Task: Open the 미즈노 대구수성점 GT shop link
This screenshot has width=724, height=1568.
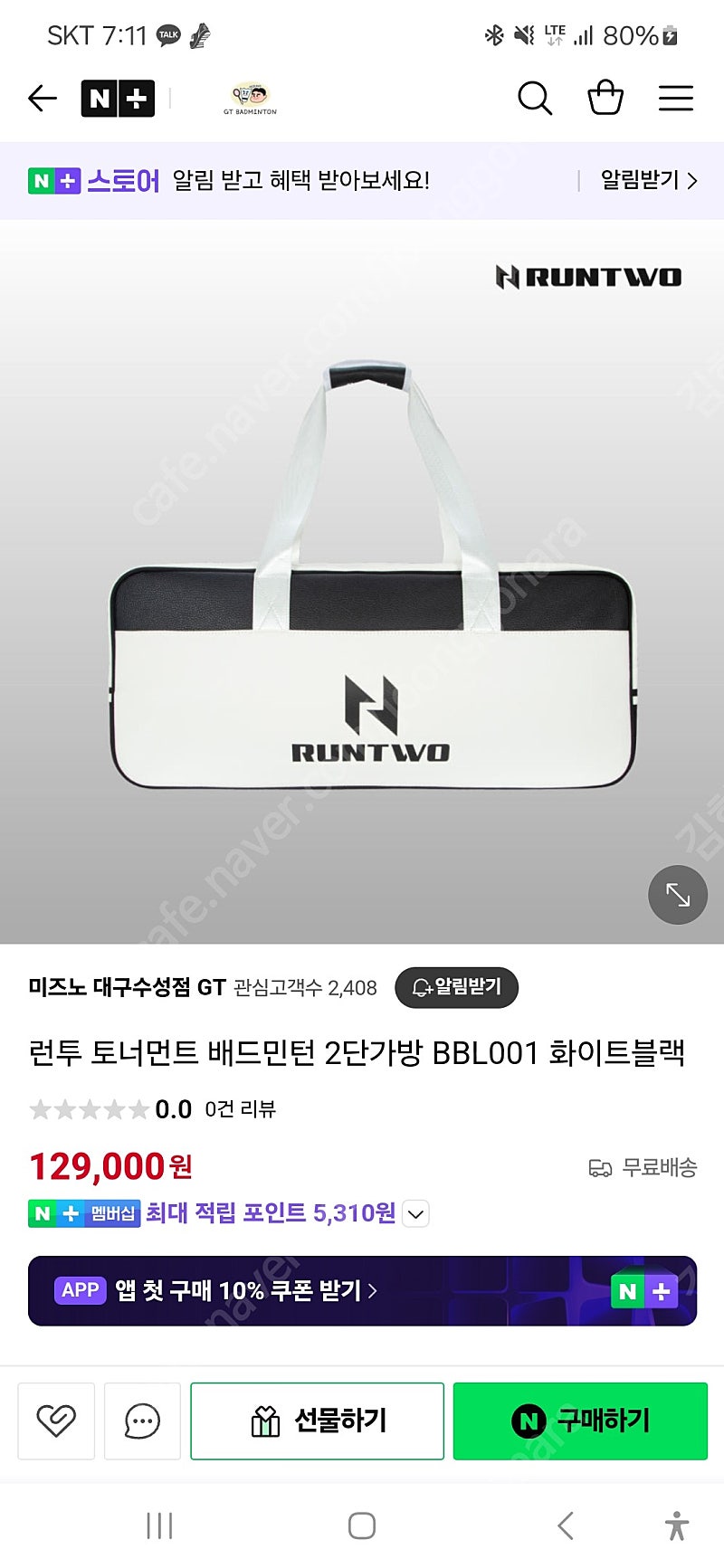Action: pos(127,987)
